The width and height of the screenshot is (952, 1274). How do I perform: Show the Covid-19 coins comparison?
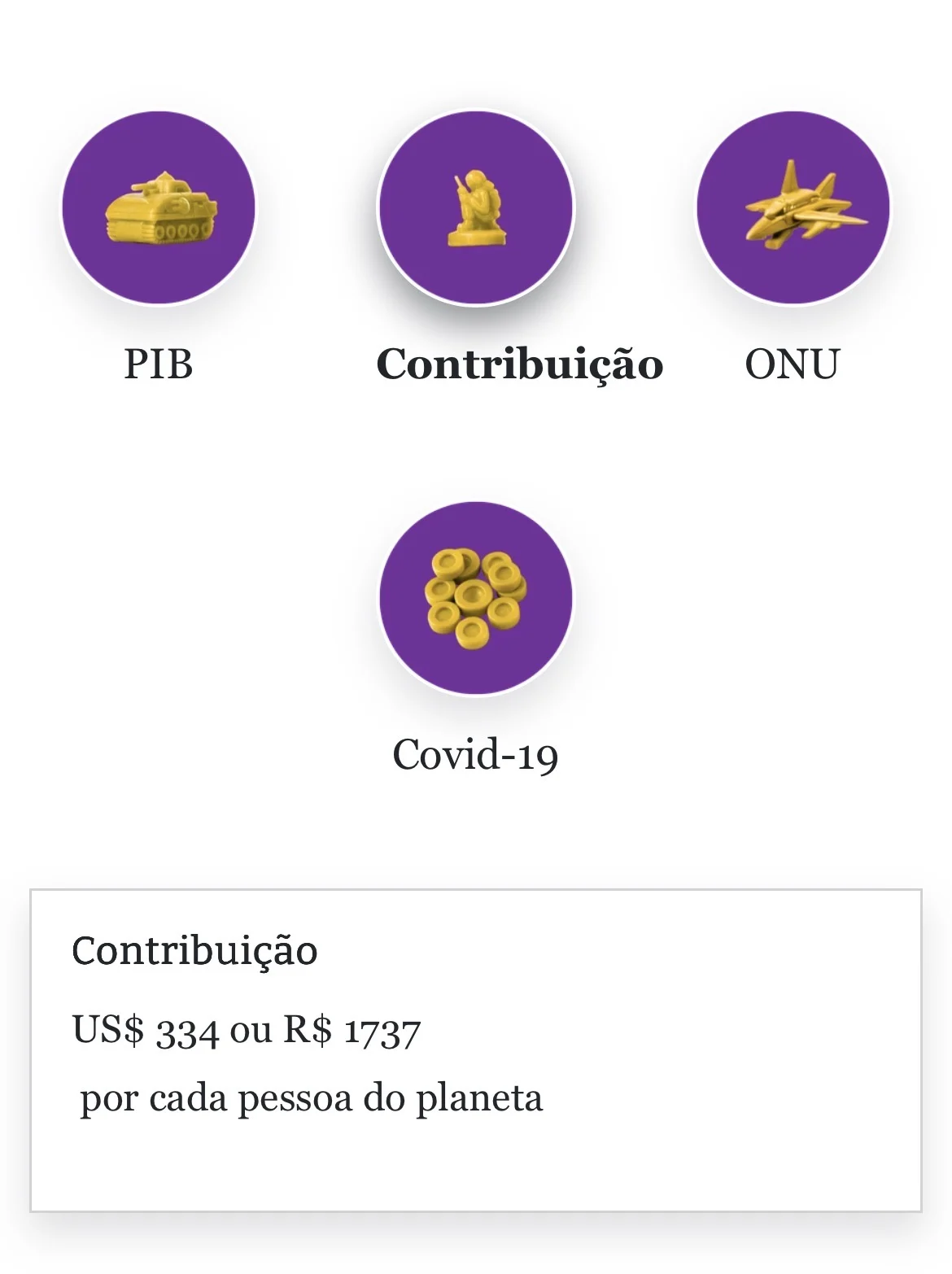click(476, 598)
